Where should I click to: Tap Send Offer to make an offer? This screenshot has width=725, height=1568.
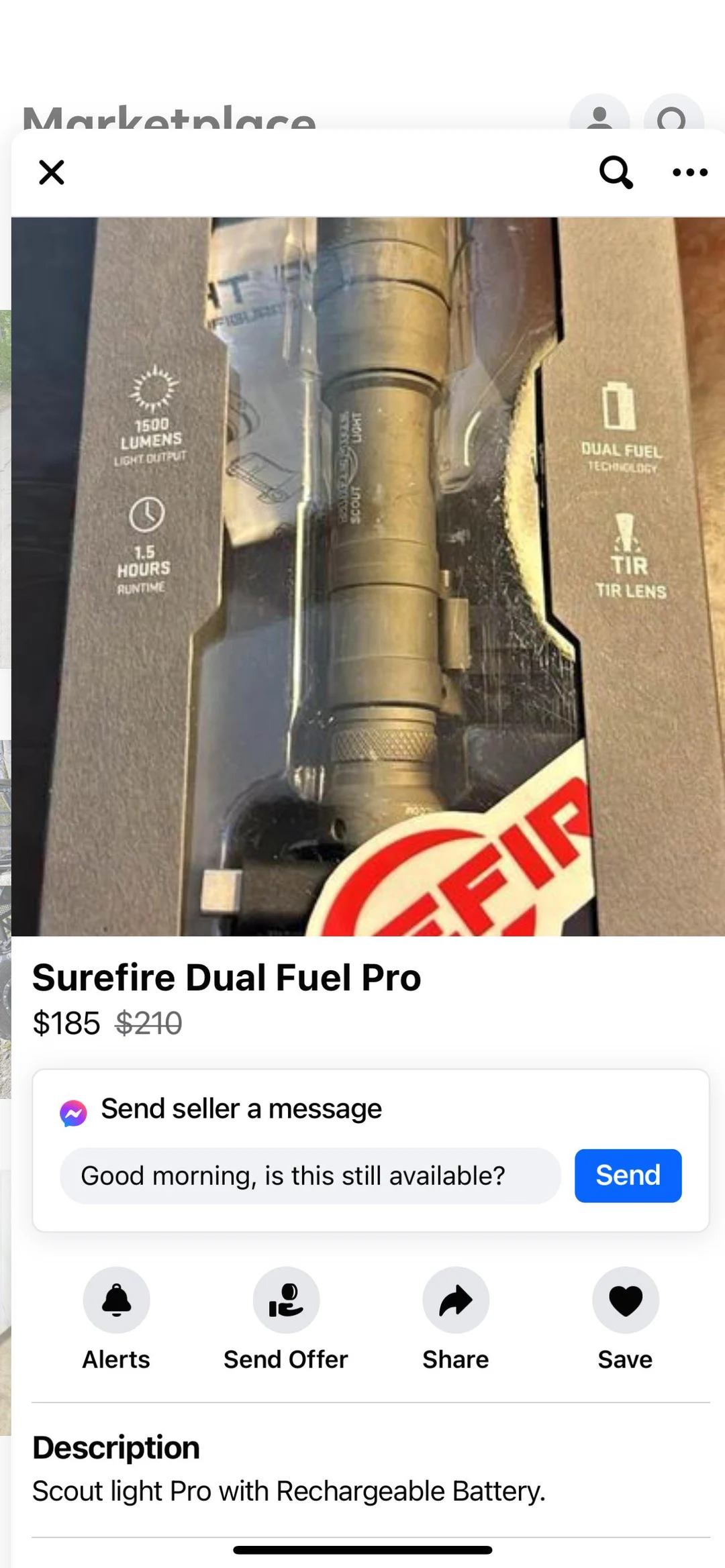click(x=286, y=1300)
